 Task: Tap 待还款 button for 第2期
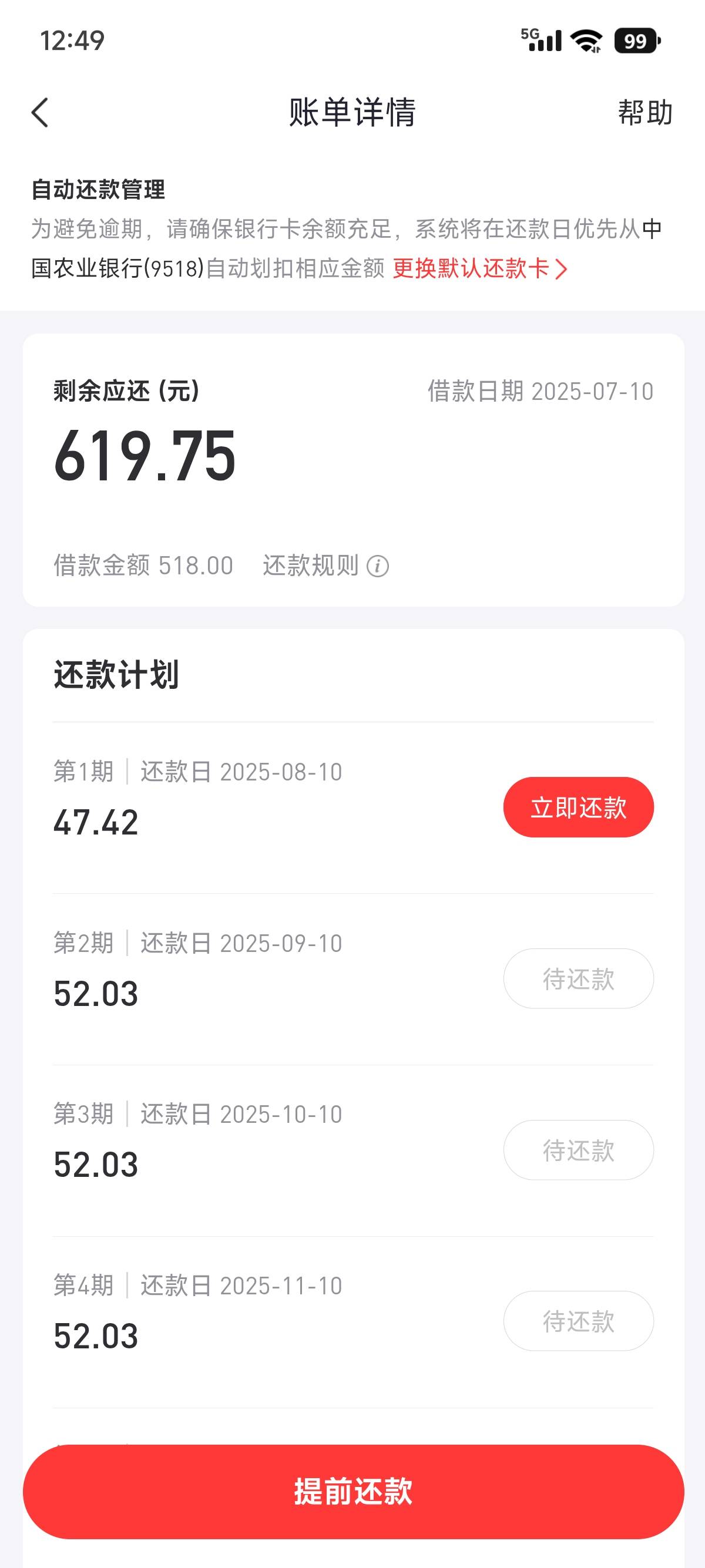coord(578,979)
